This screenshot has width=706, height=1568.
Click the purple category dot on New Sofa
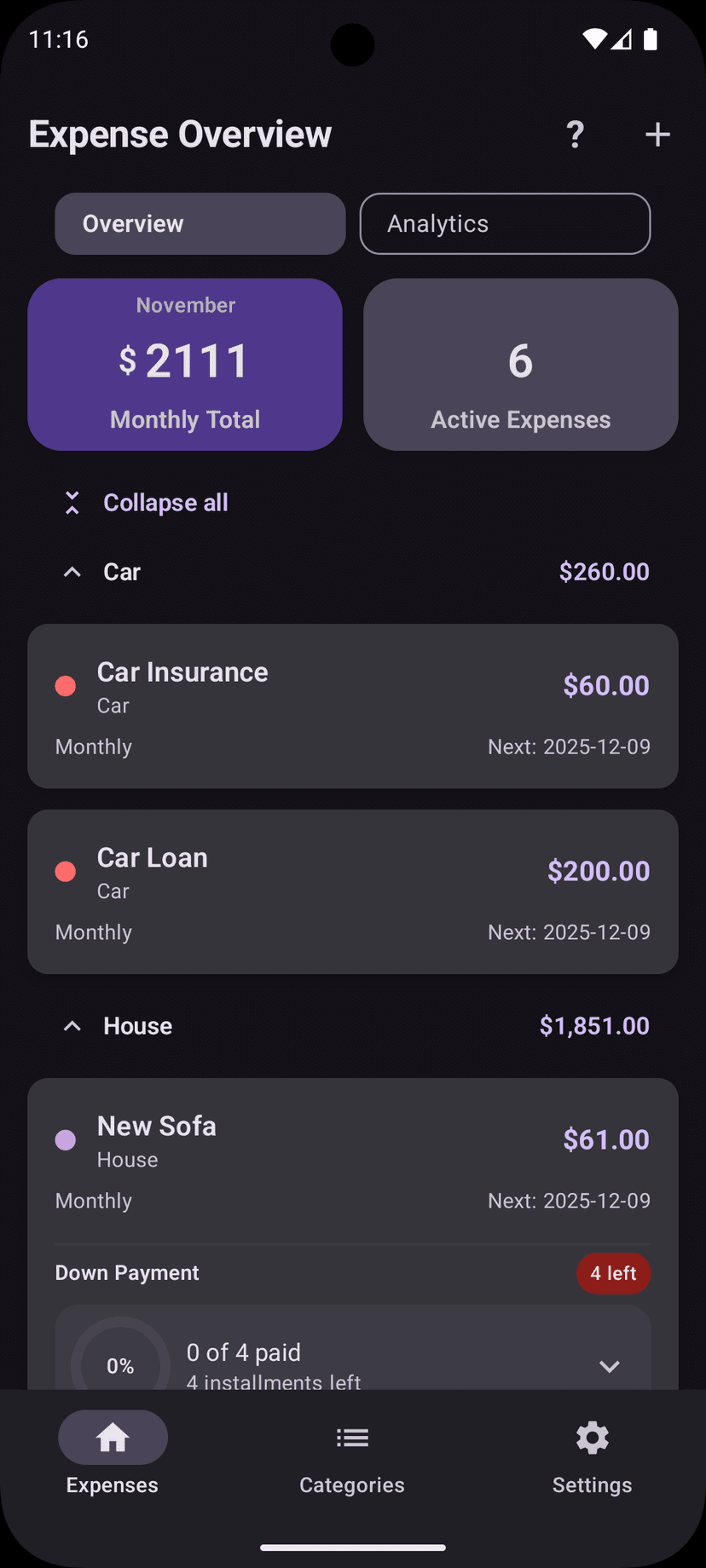(x=65, y=1139)
